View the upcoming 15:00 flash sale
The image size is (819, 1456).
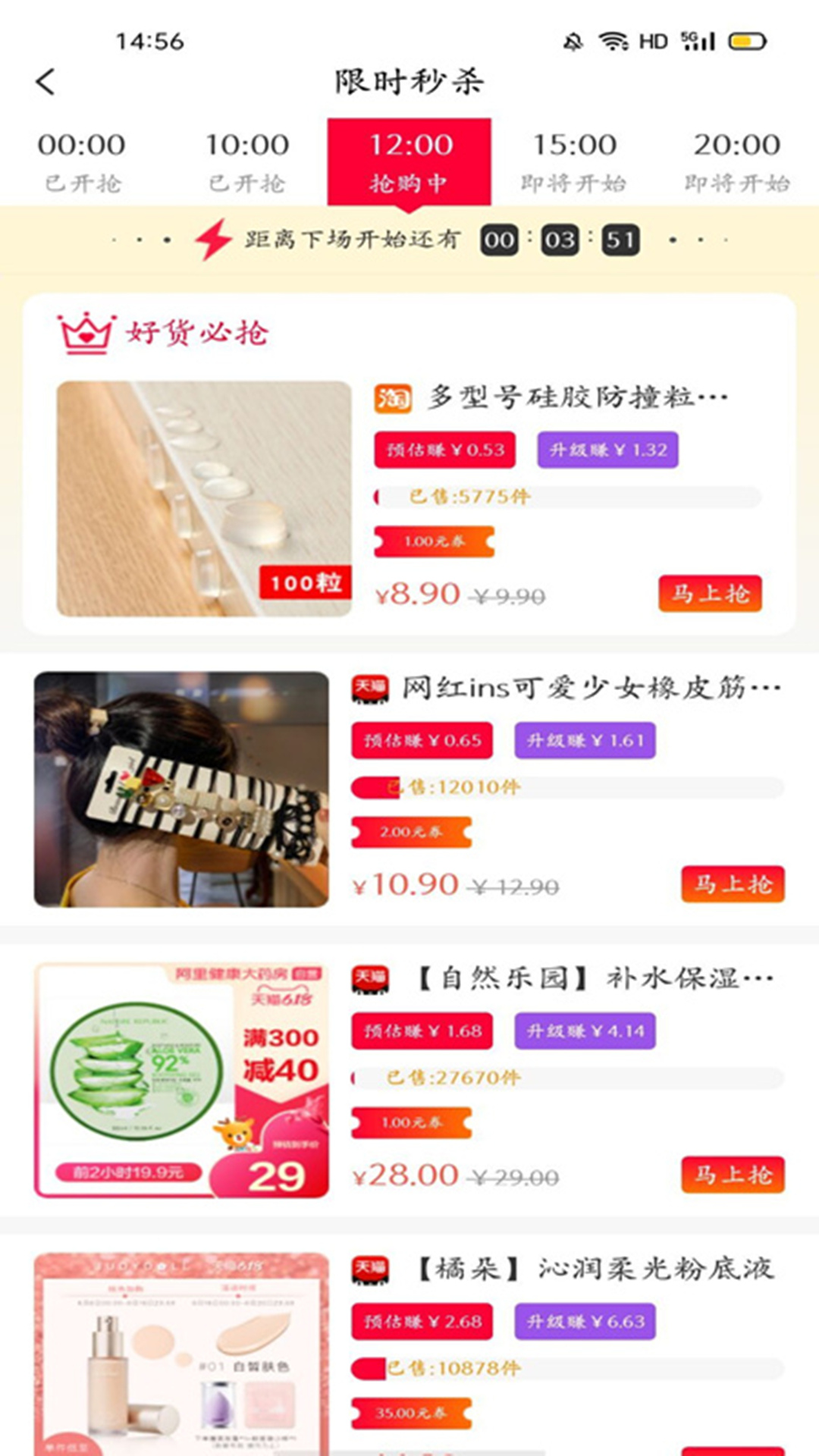[574, 162]
